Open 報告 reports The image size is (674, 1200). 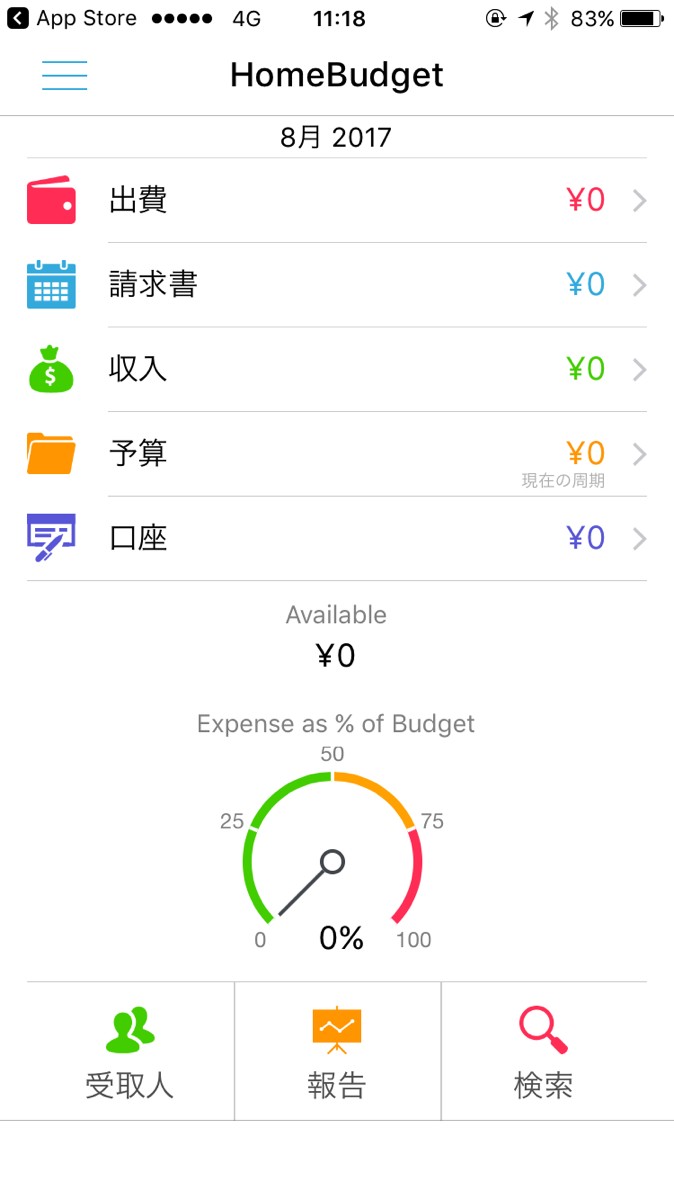(337, 1052)
